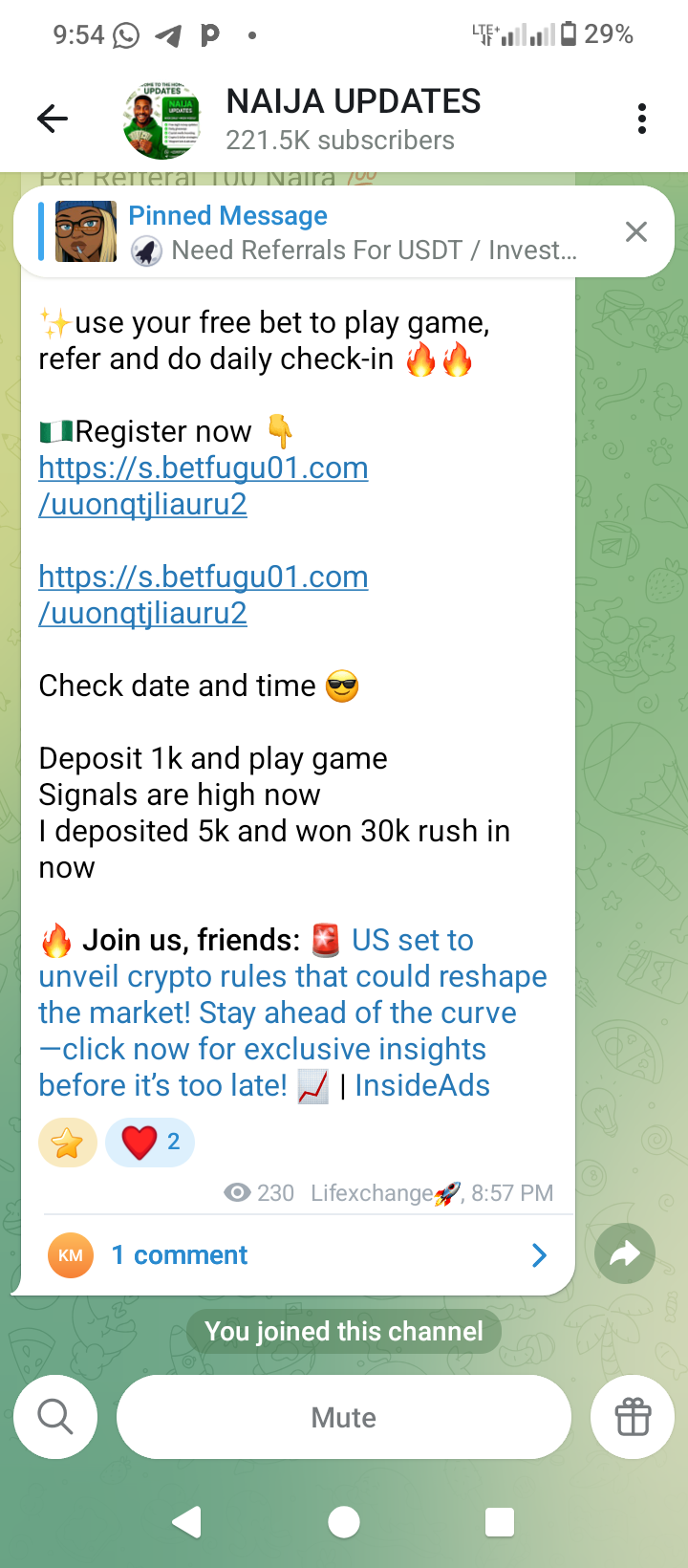688x1568 pixels.
Task: Open NAIJA UPDATES channel profile
Action: pyautogui.click(x=352, y=119)
